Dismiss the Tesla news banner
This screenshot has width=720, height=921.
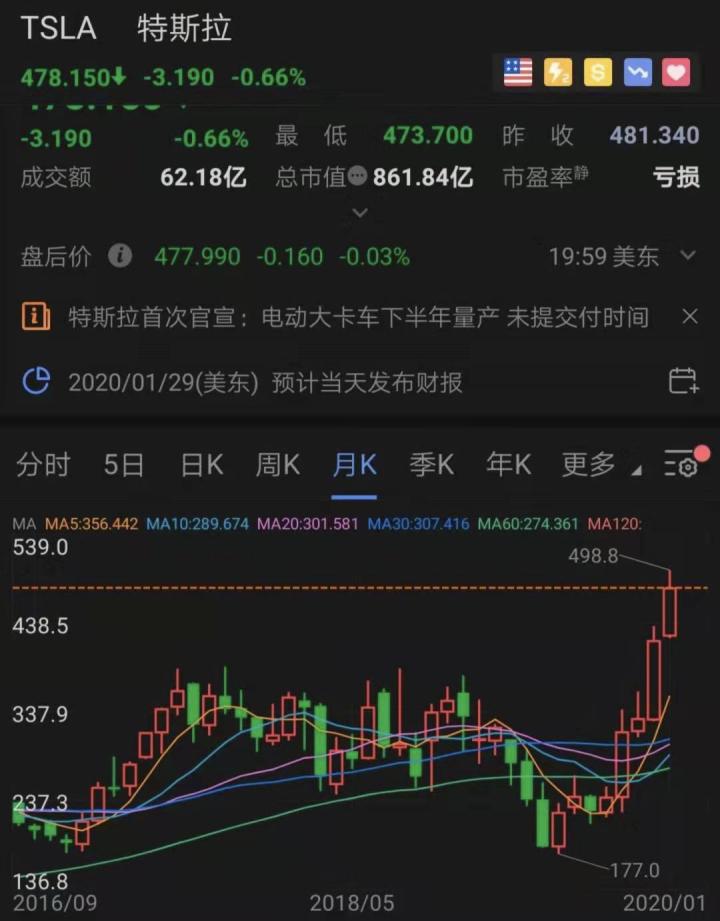[691, 316]
